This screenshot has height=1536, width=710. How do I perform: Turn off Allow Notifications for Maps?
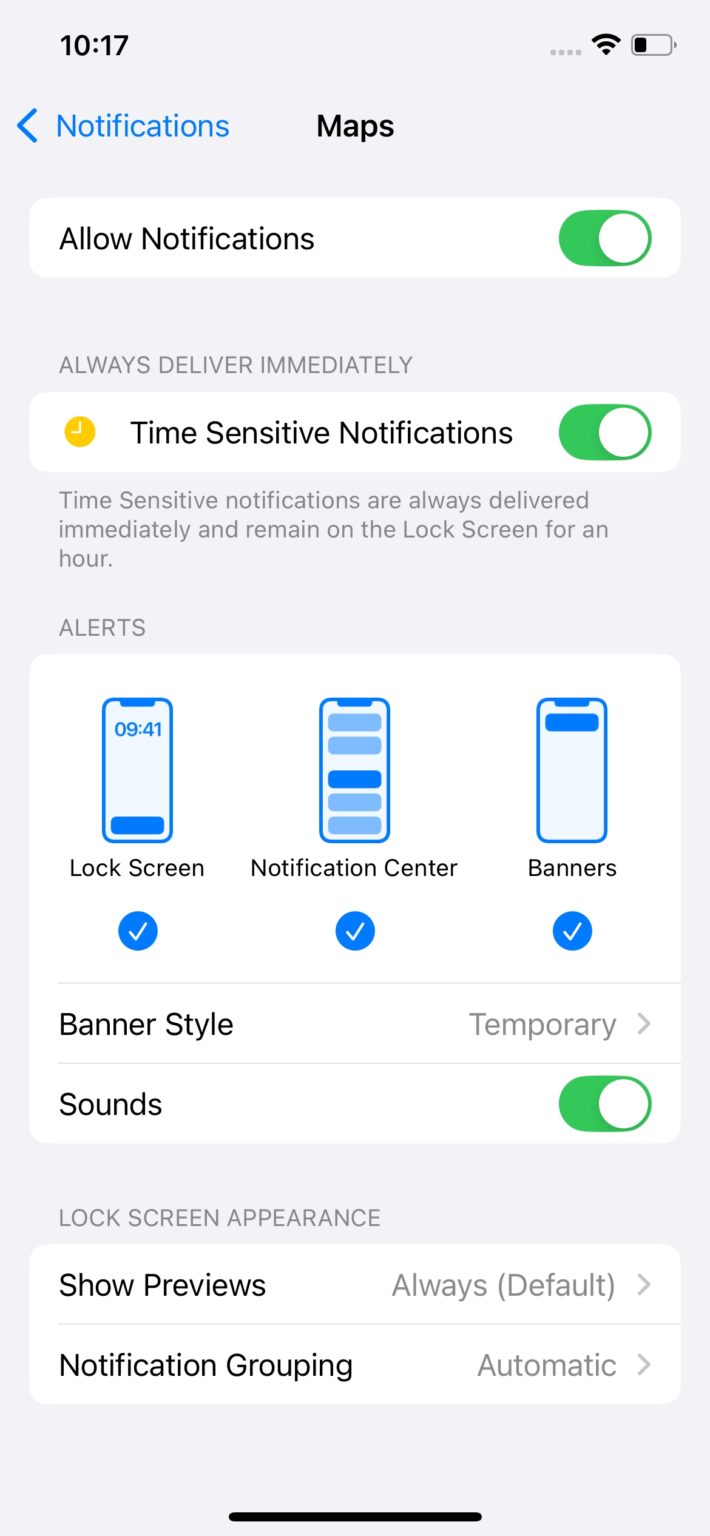(x=604, y=238)
